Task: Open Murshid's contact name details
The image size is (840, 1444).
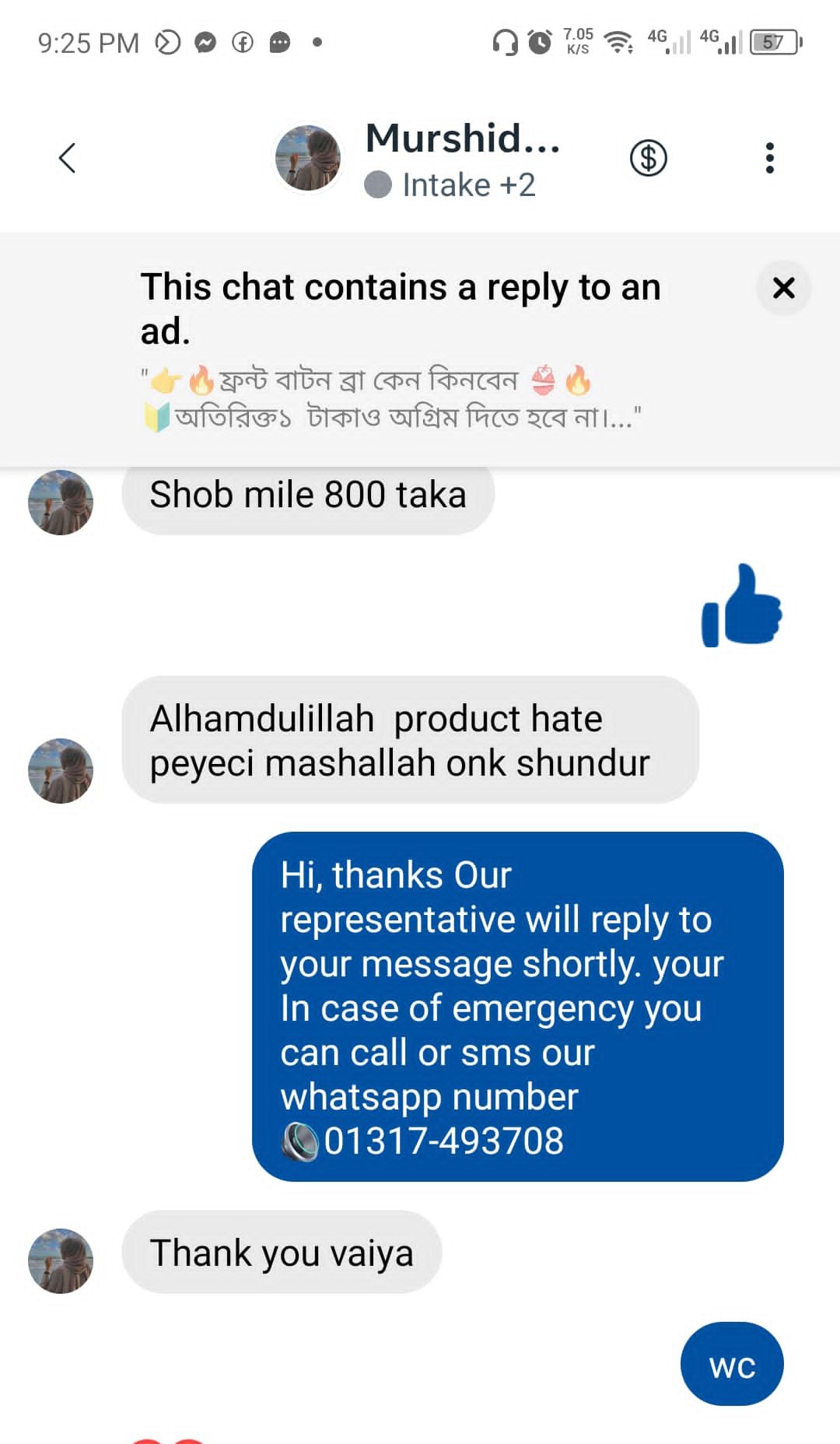Action: coord(463,138)
